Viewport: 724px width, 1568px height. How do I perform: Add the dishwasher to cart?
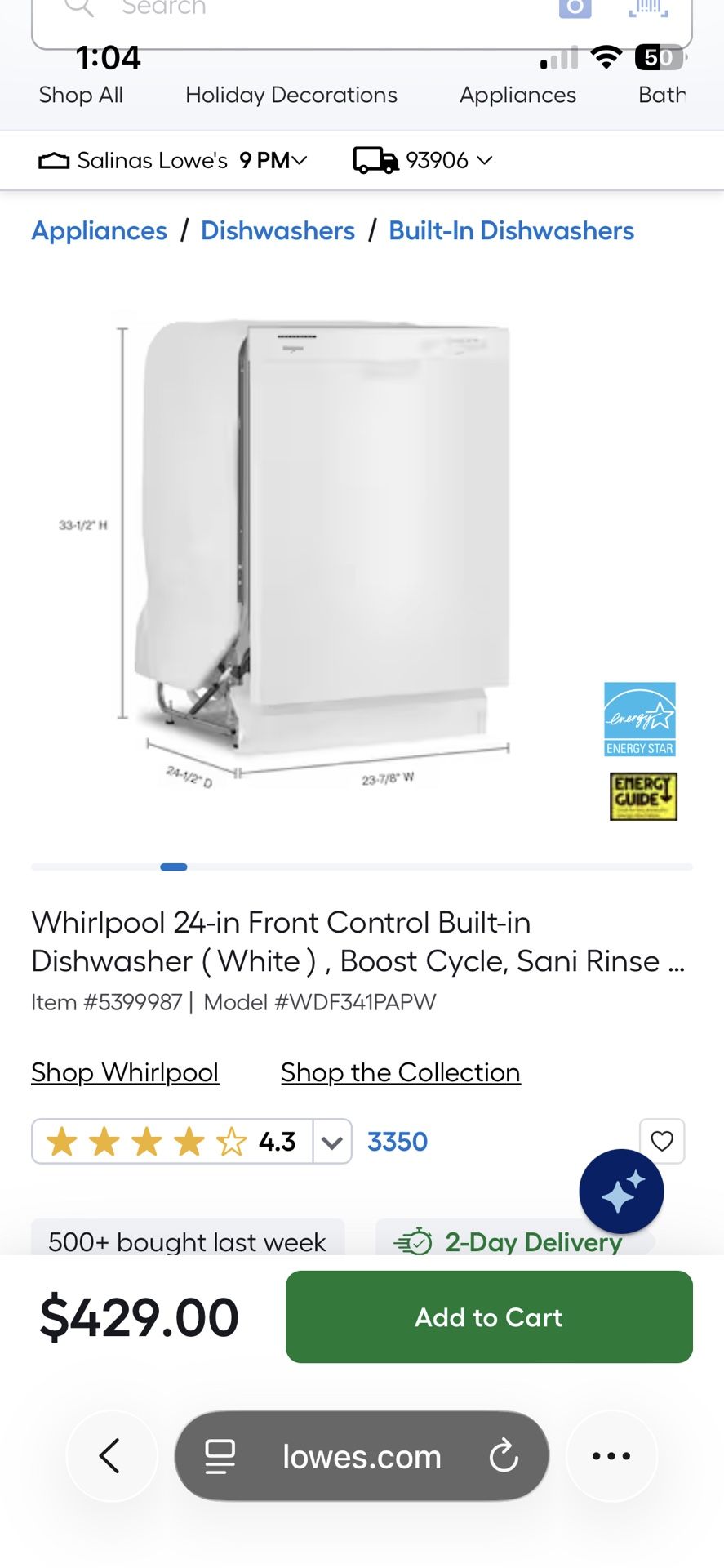tap(489, 1316)
